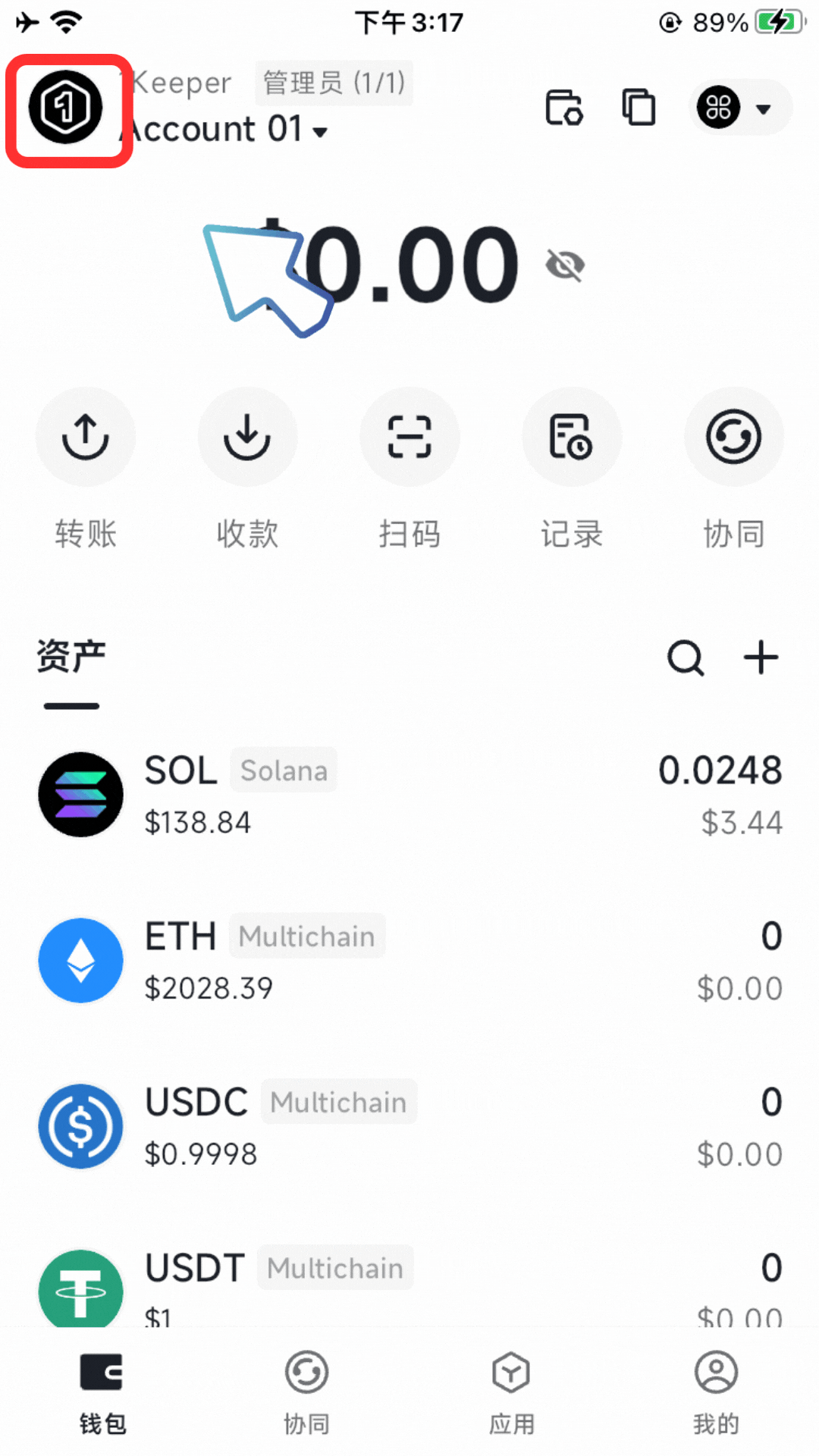Open the wallet settings icon
819x1456 pixels.
pyautogui.click(x=564, y=107)
